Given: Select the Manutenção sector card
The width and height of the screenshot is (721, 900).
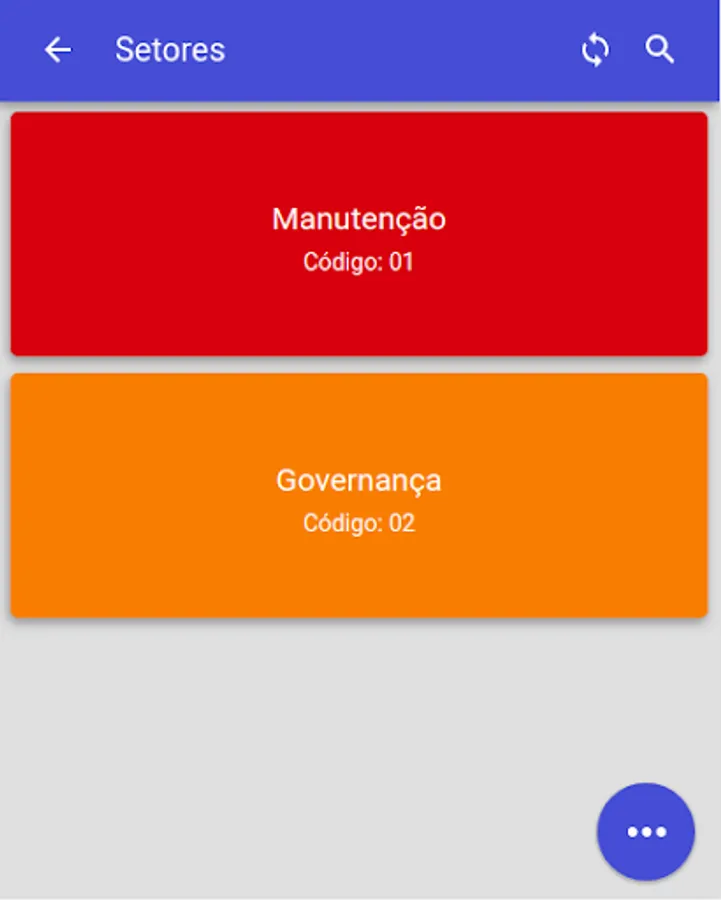Looking at the screenshot, I should [x=358, y=233].
